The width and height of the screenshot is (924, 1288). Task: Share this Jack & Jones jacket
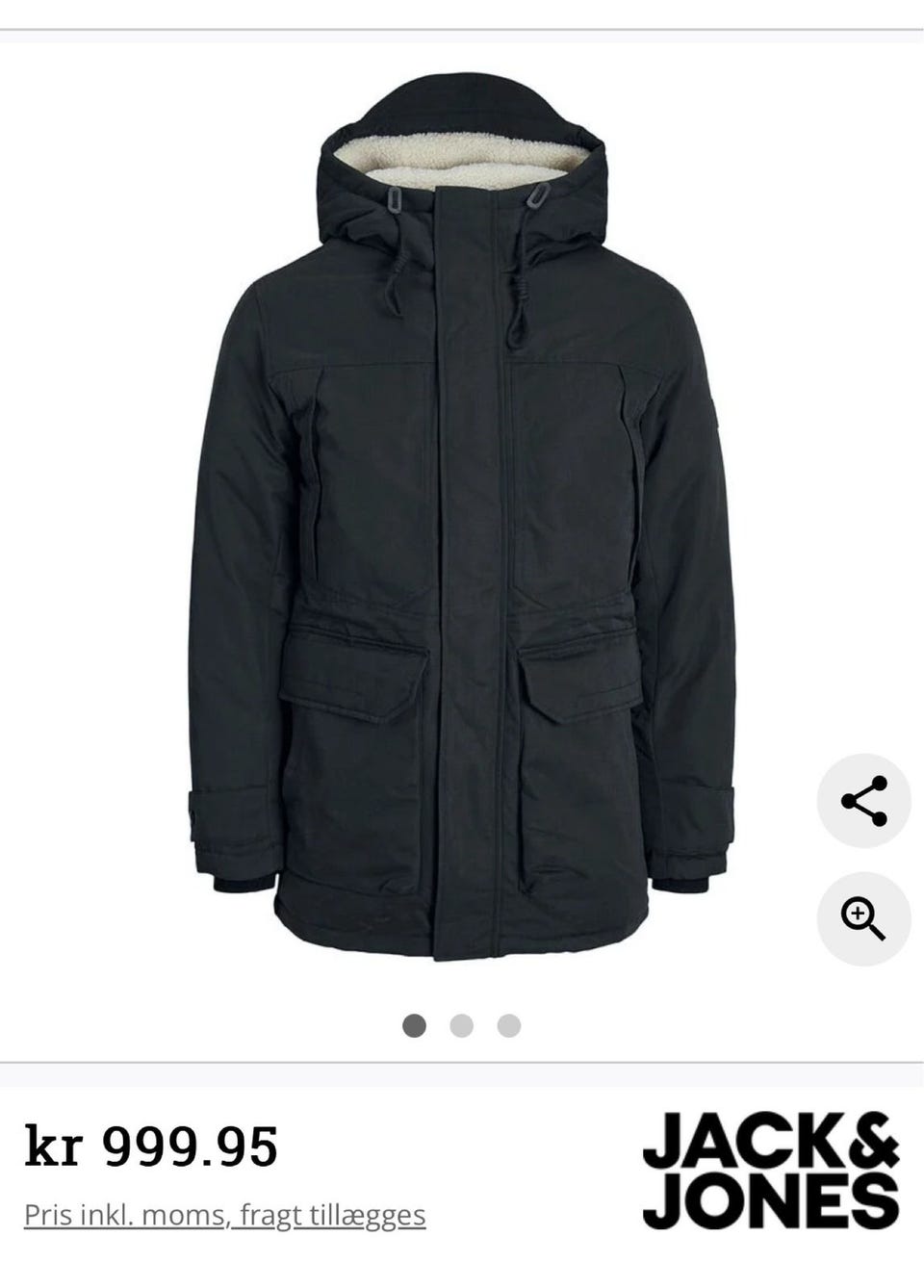pos(863,801)
